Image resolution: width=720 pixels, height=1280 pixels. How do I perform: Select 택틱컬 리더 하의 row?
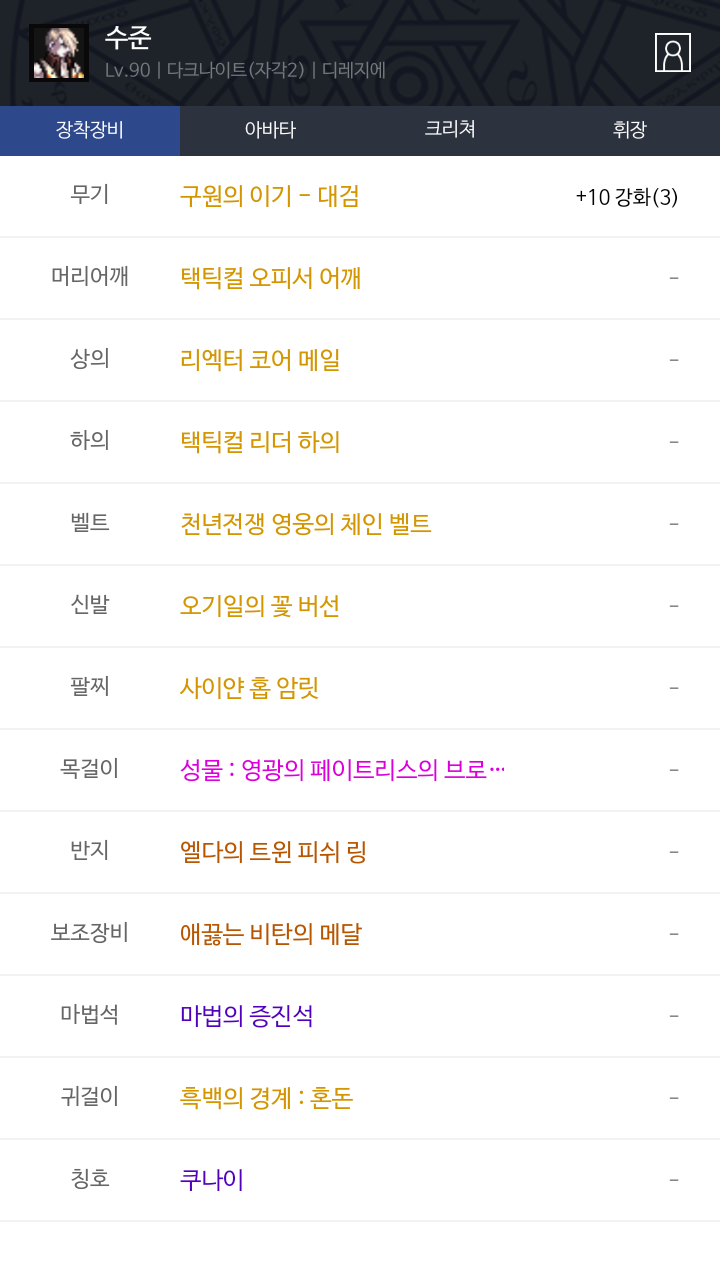(260, 442)
